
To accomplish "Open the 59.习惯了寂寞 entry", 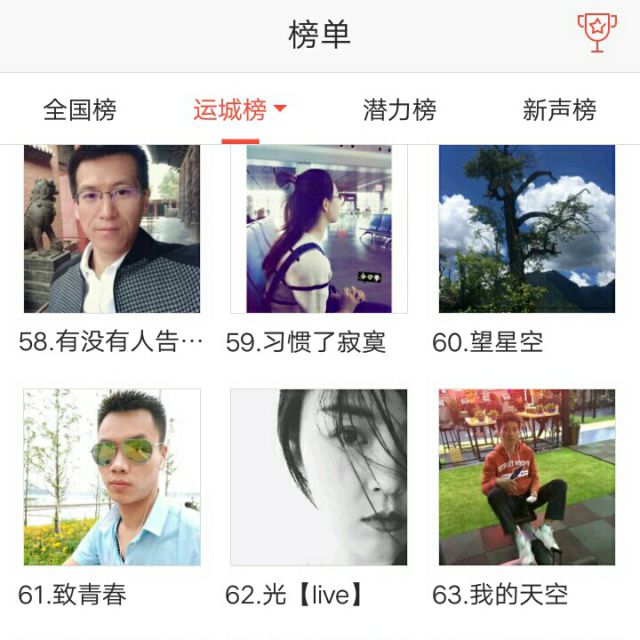I will [319, 229].
